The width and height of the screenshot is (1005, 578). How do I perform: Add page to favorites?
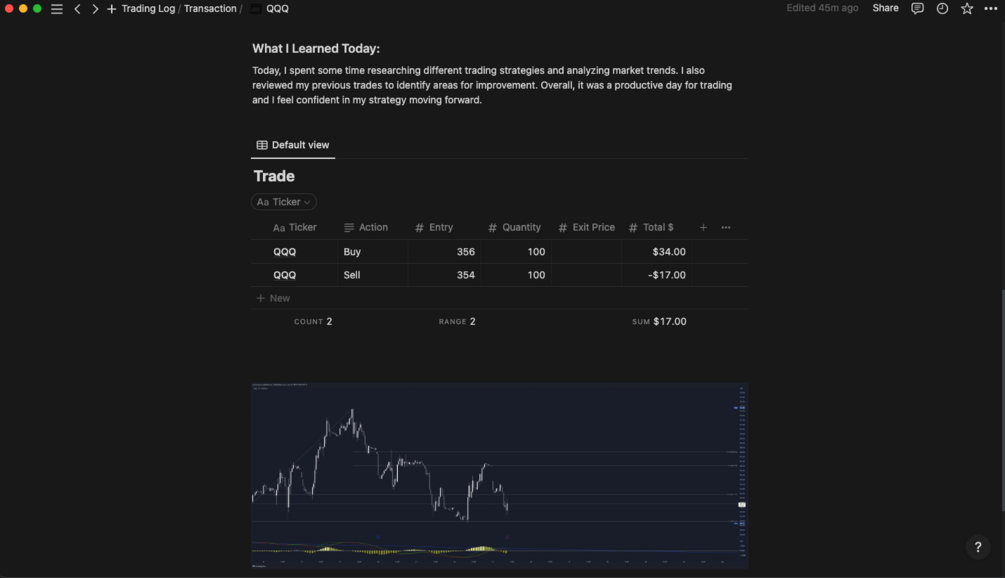[967, 8]
